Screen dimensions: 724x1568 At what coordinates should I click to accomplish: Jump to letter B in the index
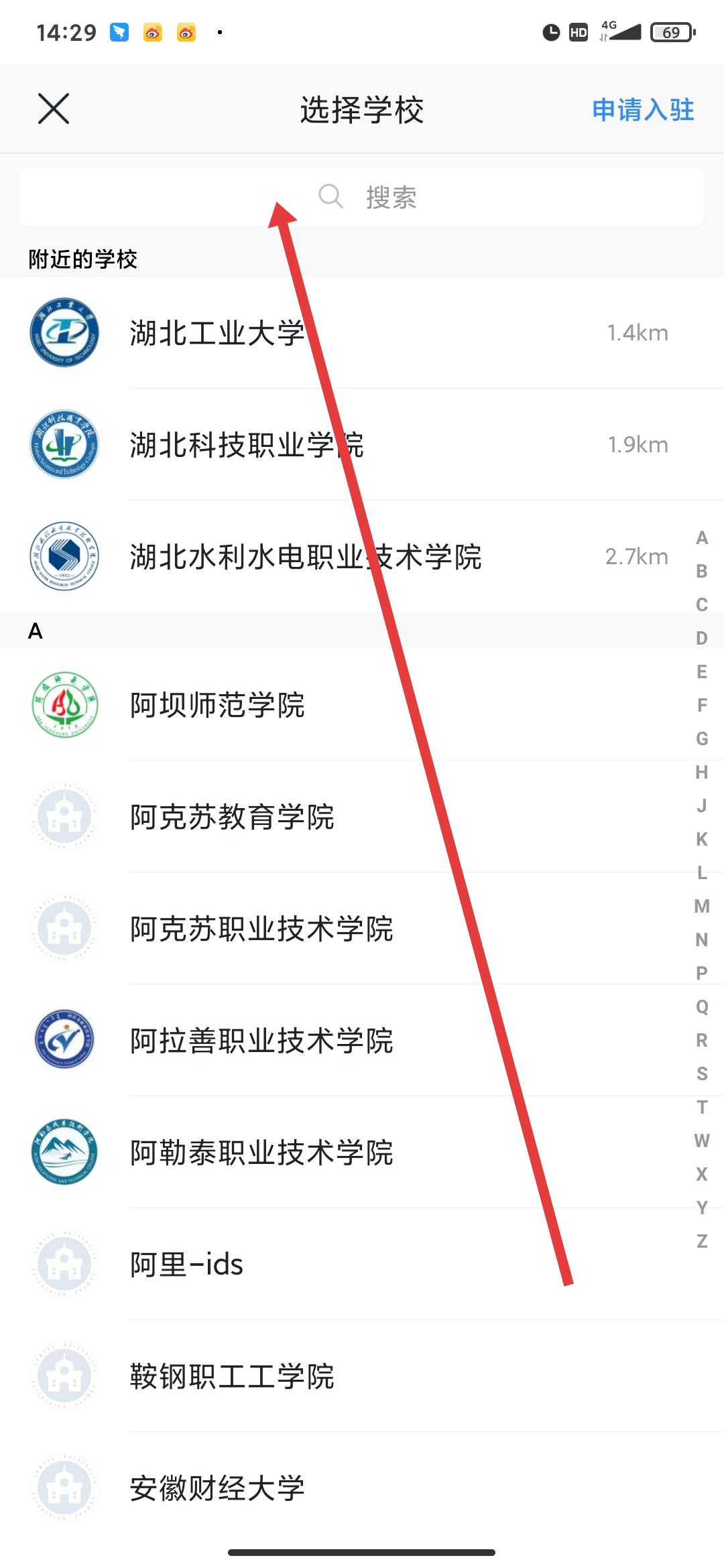(x=701, y=571)
